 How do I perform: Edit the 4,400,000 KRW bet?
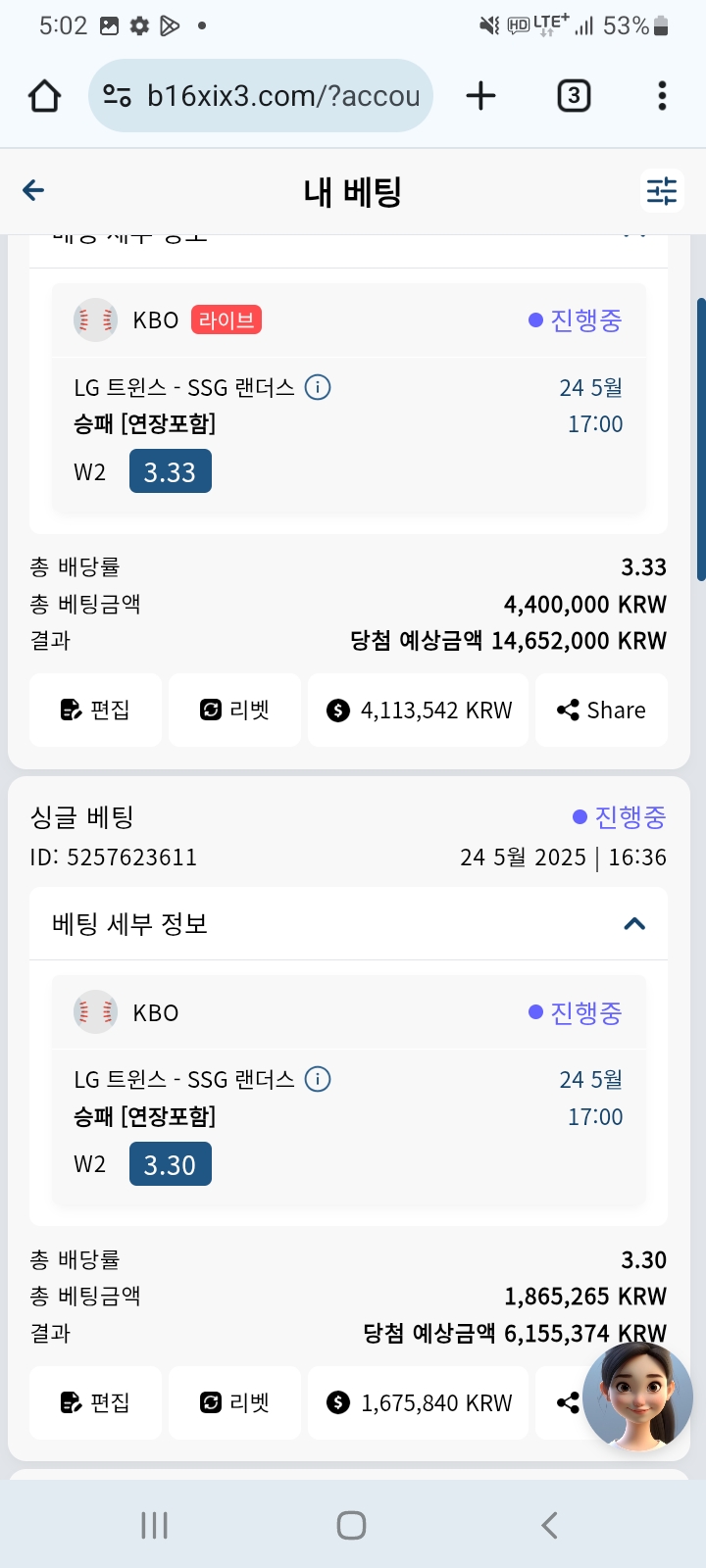pyautogui.click(x=95, y=710)
